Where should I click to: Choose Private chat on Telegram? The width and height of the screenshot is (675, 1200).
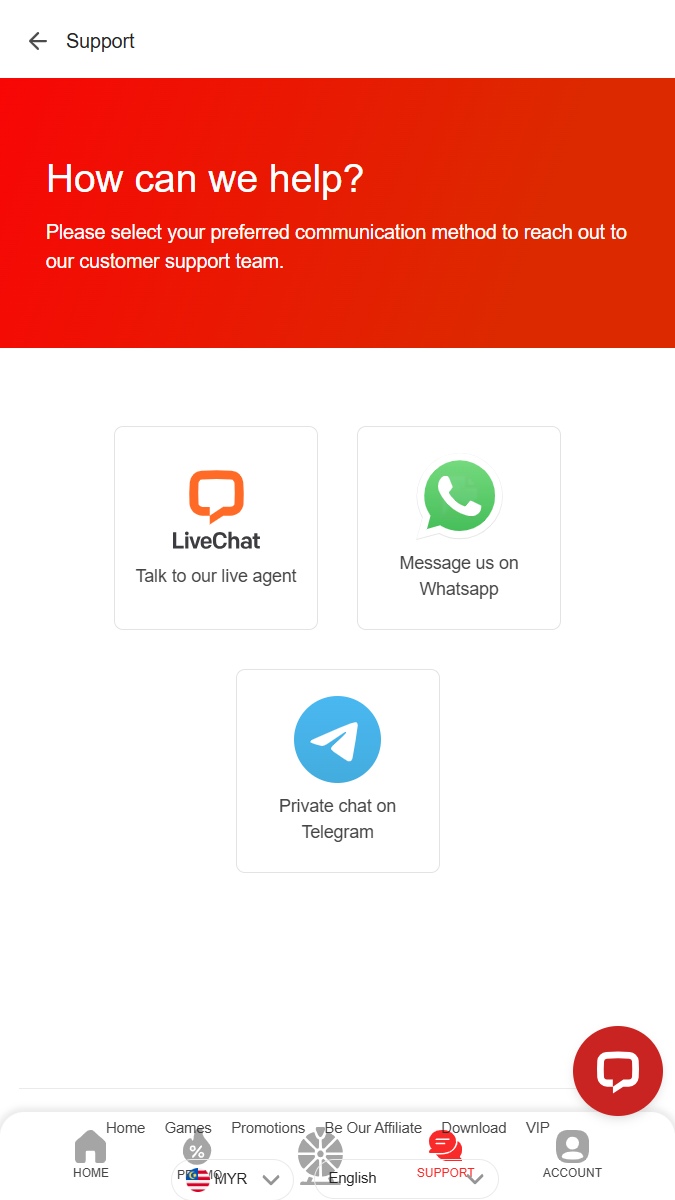338,771
